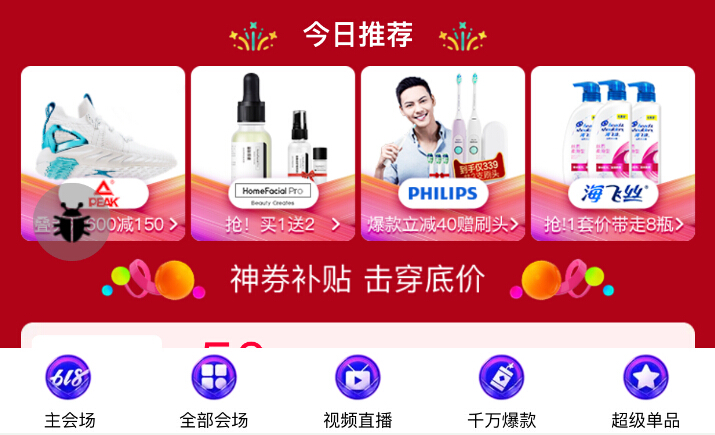Go to the 千万爆款 tab

pos(502,391)
